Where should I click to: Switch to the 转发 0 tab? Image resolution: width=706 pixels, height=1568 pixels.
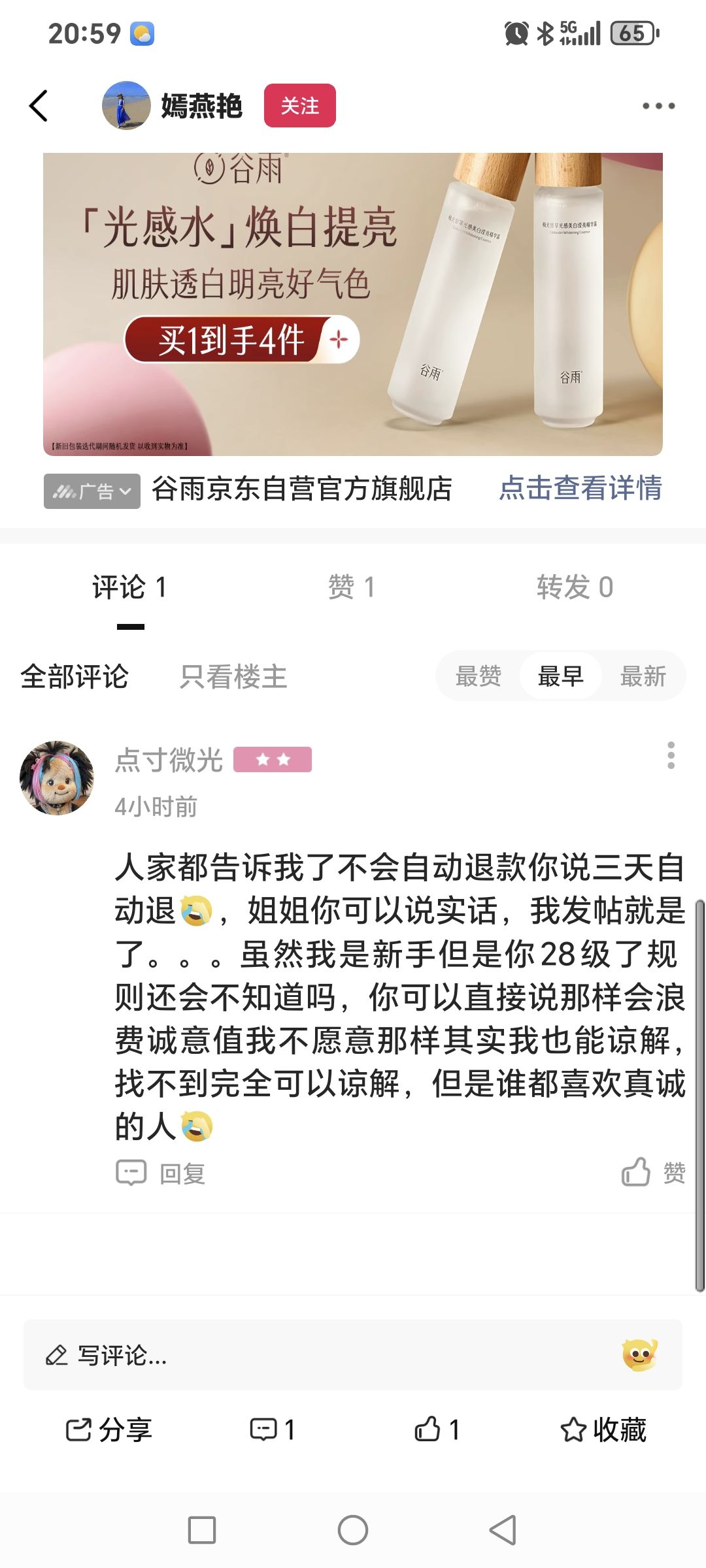(x=575, y=587)
